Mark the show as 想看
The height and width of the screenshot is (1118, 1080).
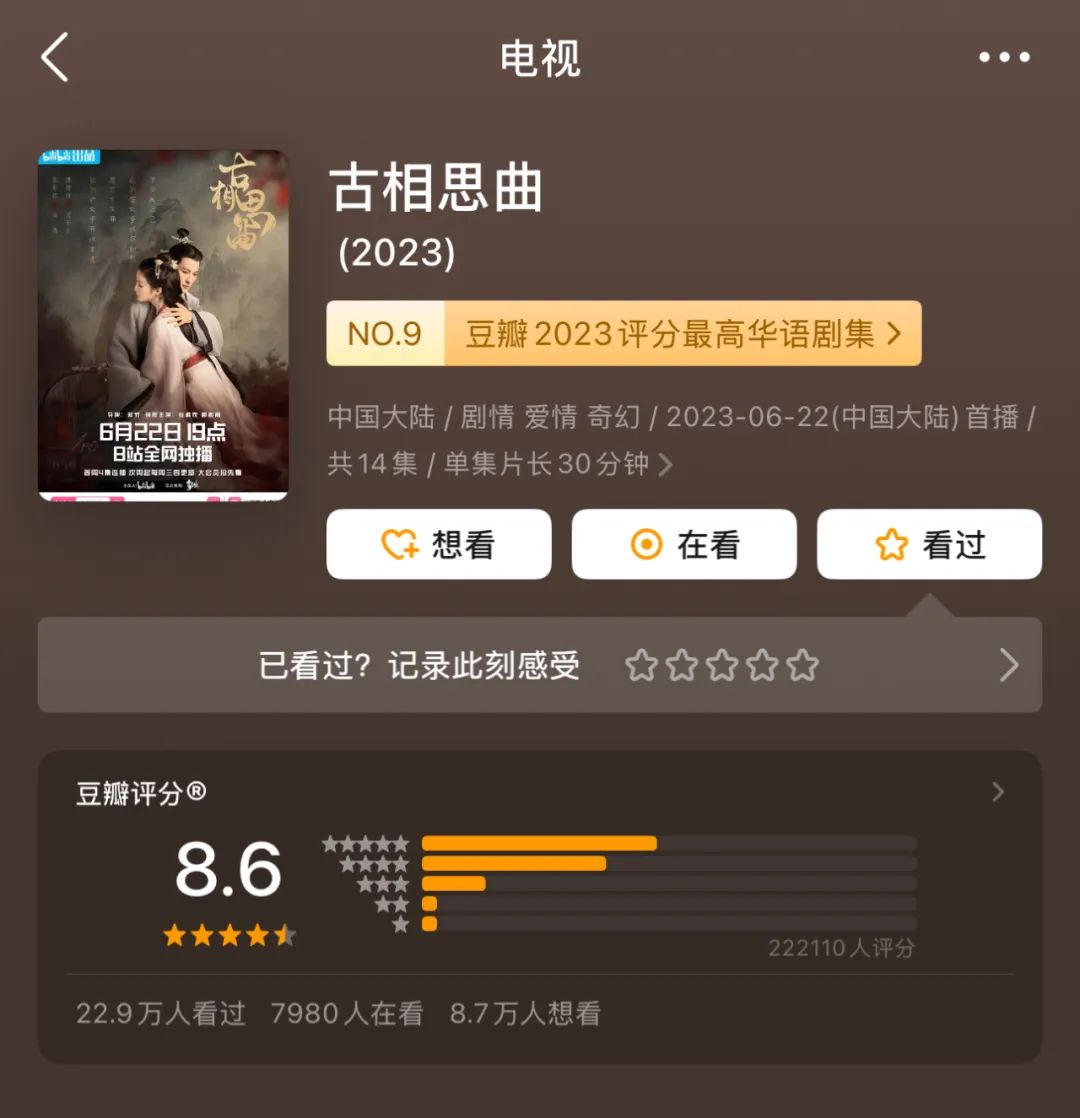[x=439, y=545]
